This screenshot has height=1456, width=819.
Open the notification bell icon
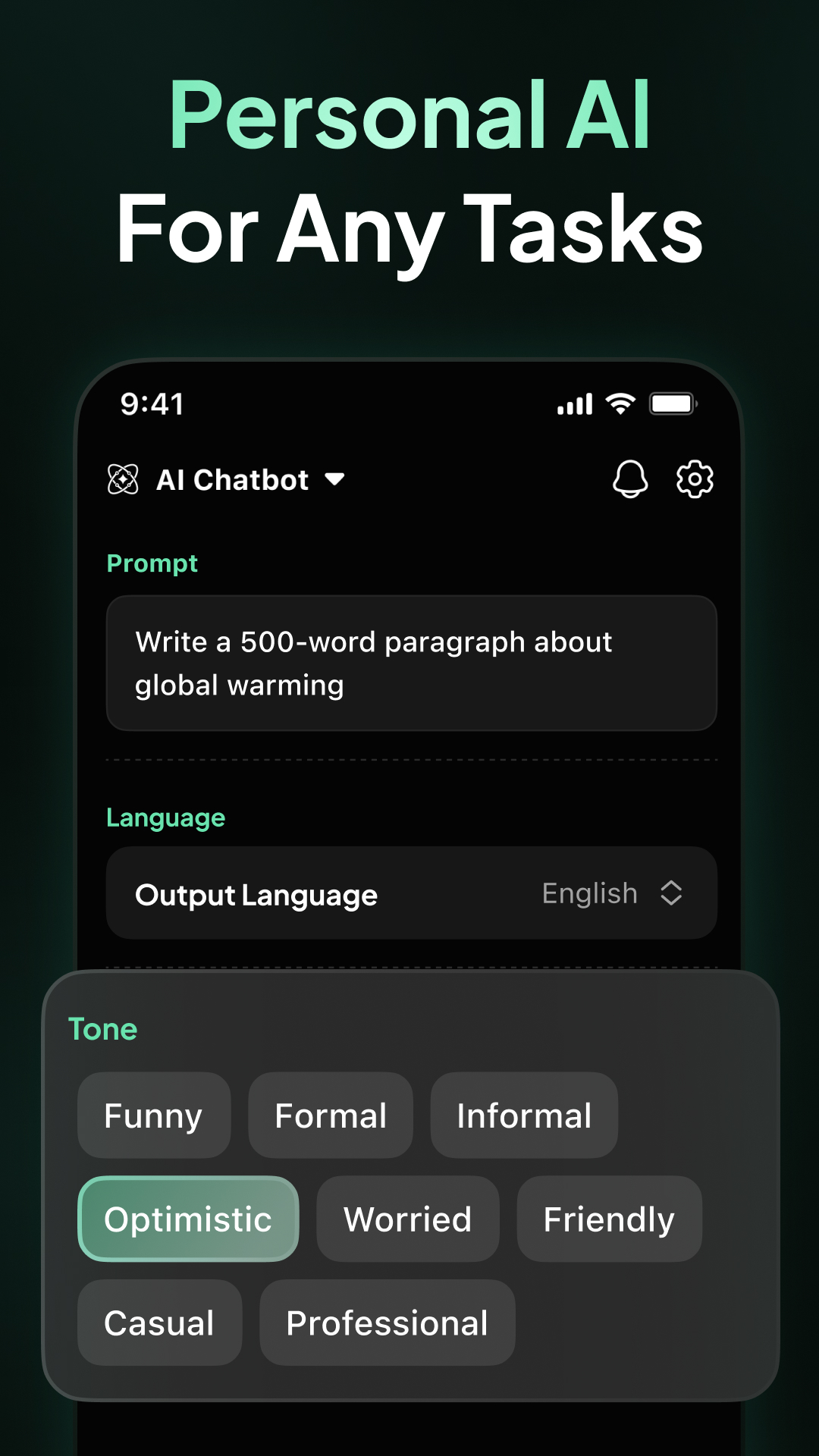[x=629, y=479]
